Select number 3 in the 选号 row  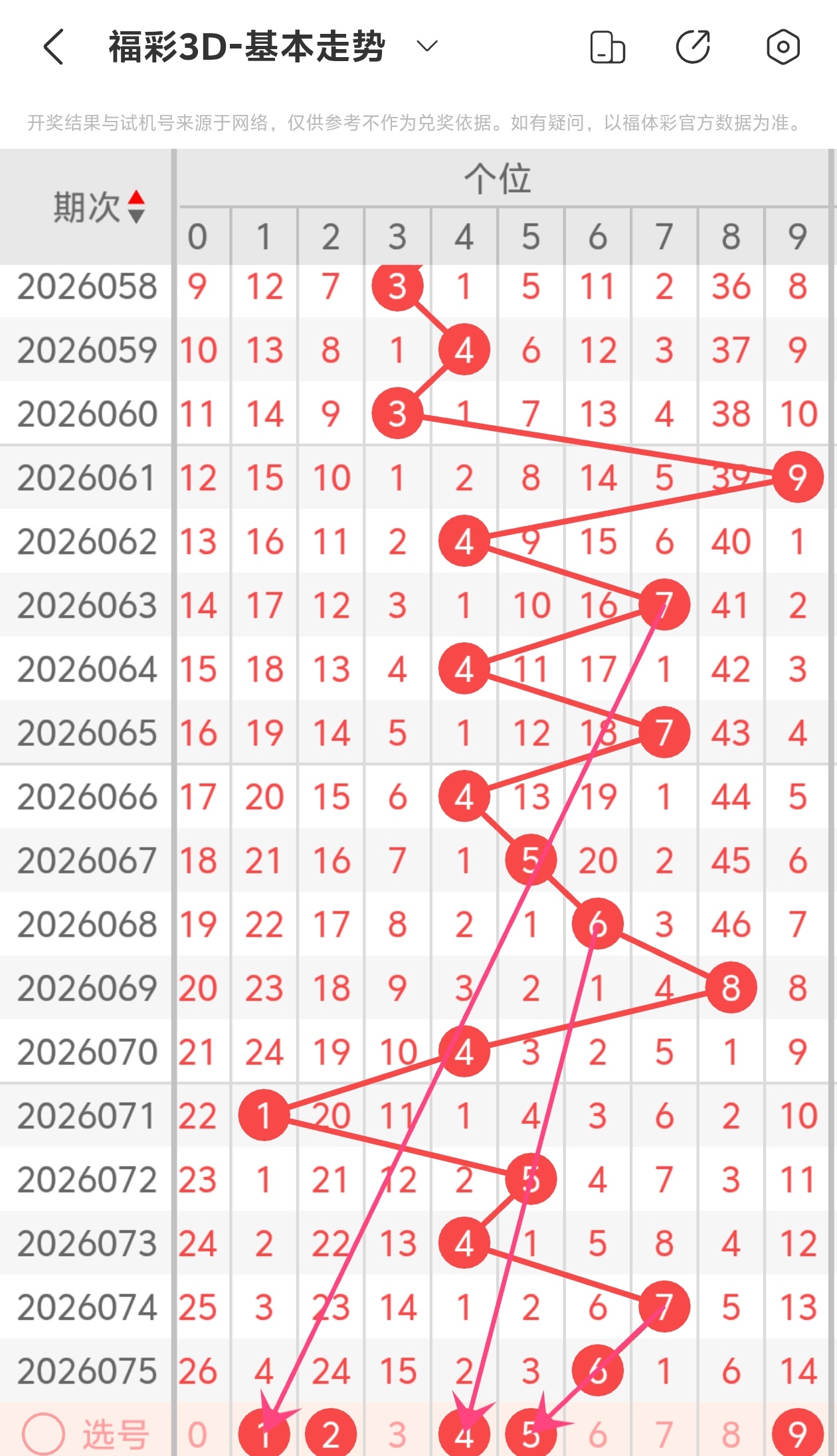pos(397,1435)
